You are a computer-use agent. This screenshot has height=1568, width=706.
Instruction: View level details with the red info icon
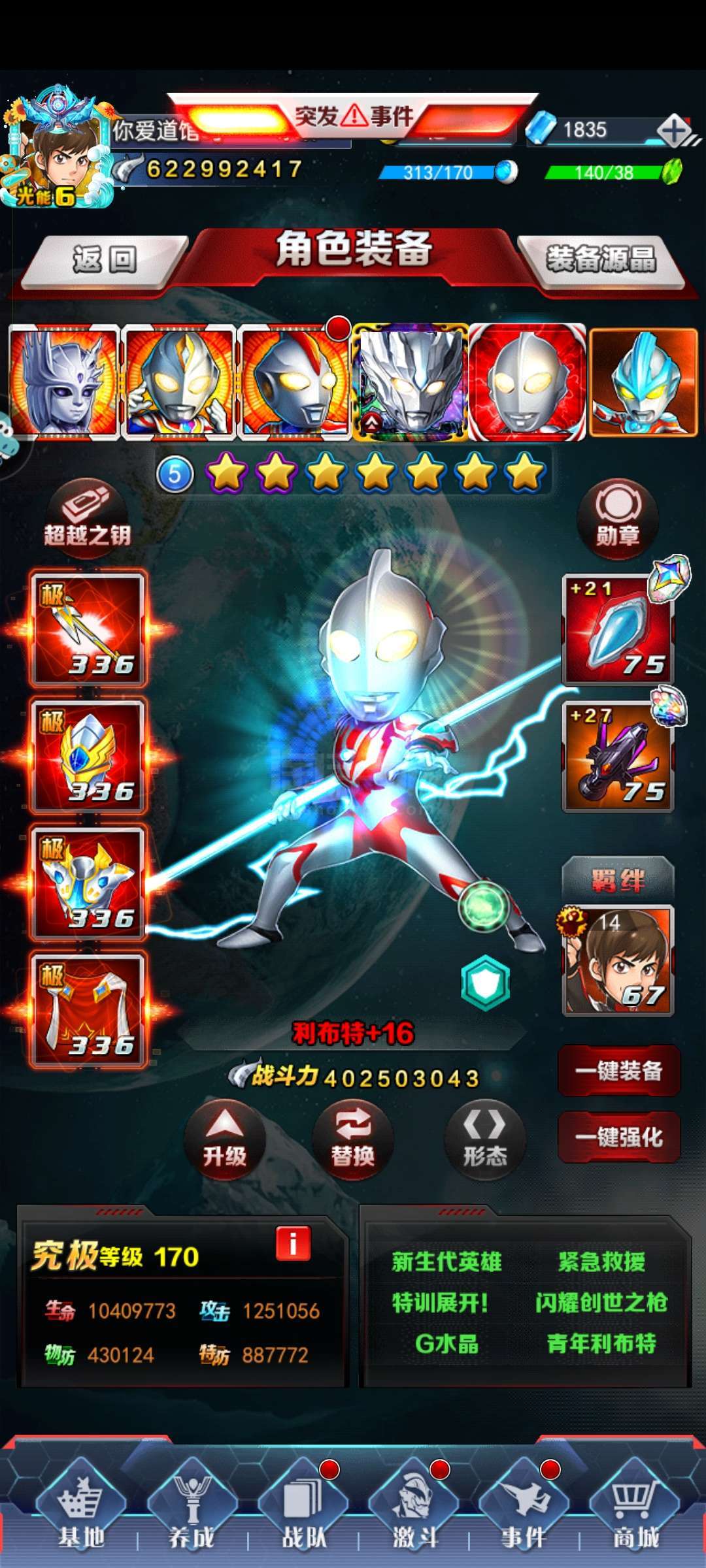[293, 1243]
